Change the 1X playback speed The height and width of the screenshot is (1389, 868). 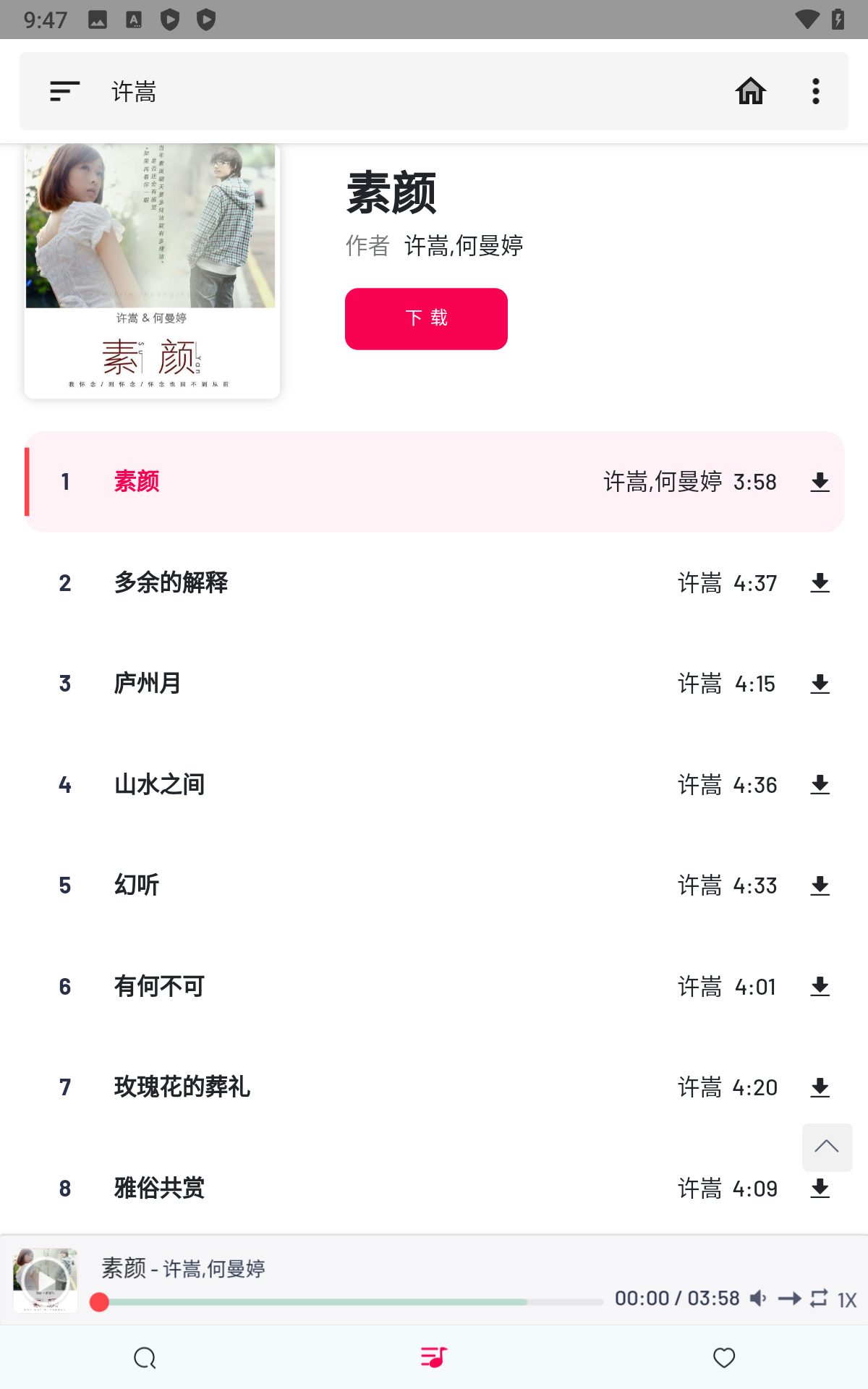point(847,1300)
